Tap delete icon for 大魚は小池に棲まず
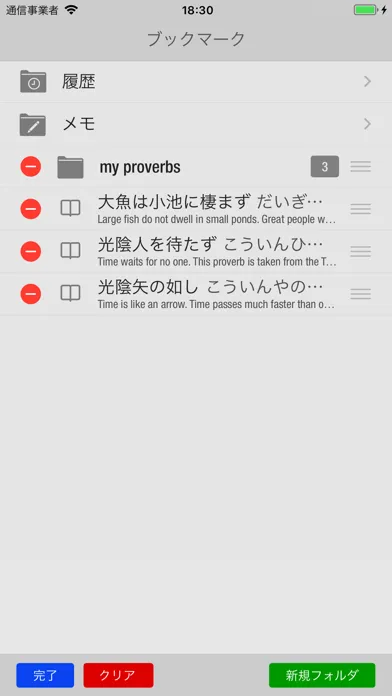Viewport: 392px width, 696px height. [x=31, y=209]
